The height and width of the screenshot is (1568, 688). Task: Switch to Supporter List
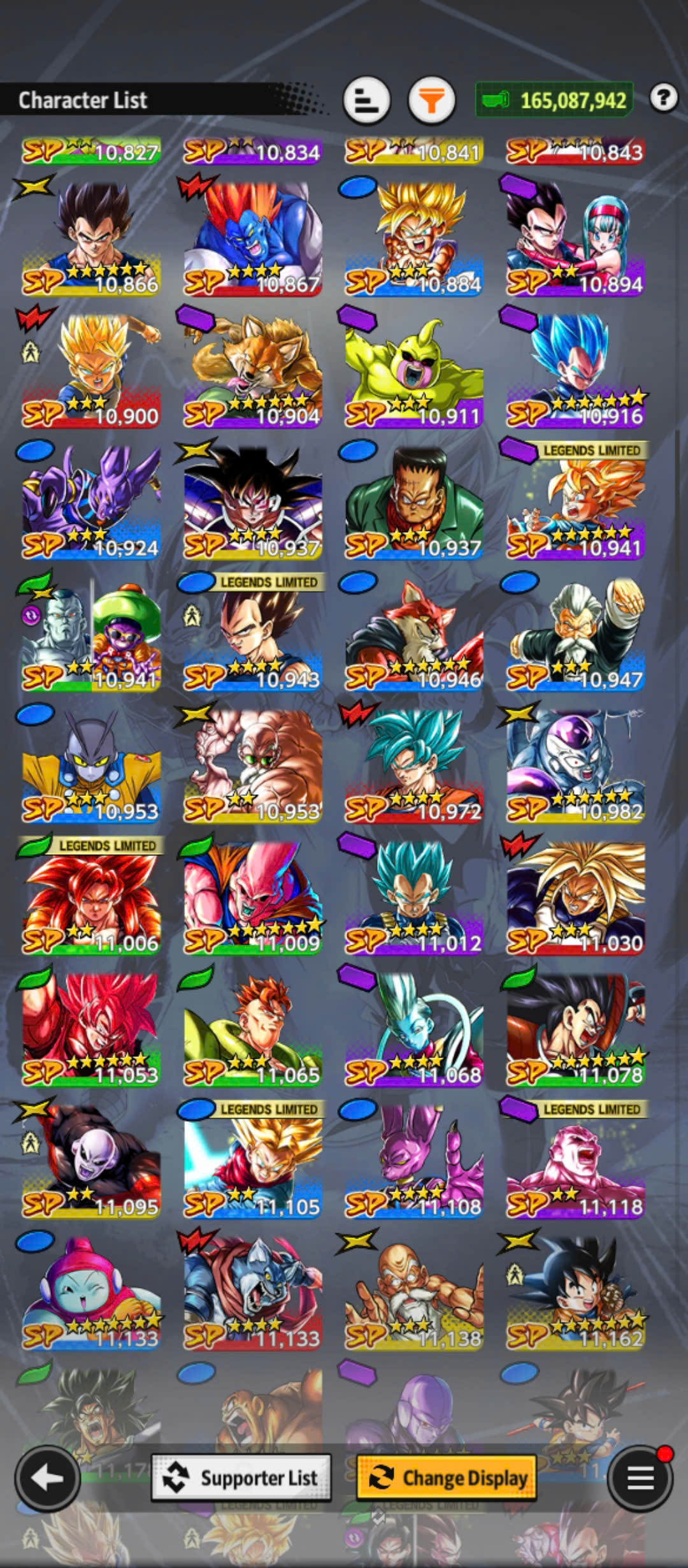click(x=241, y=1477)
